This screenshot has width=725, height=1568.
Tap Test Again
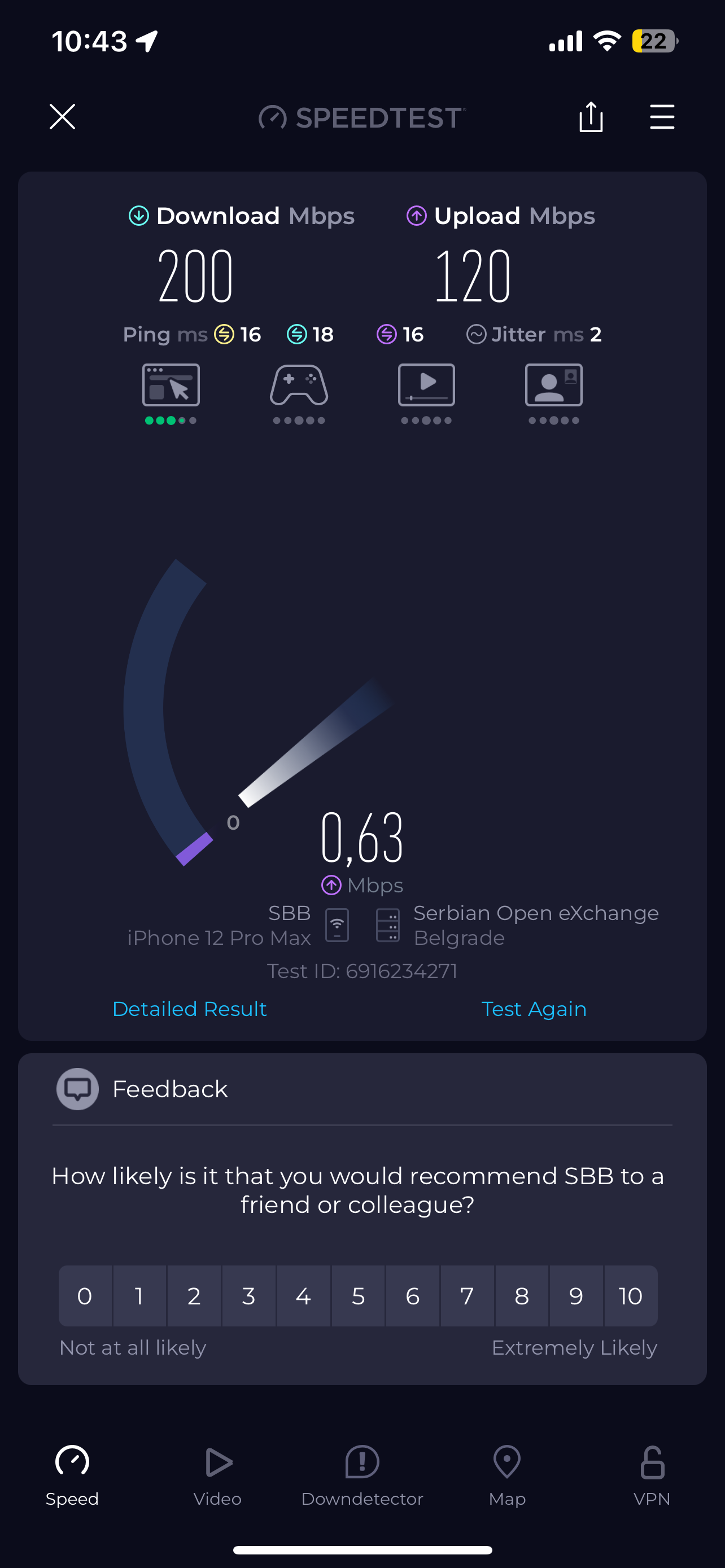tap(533, 1009)
